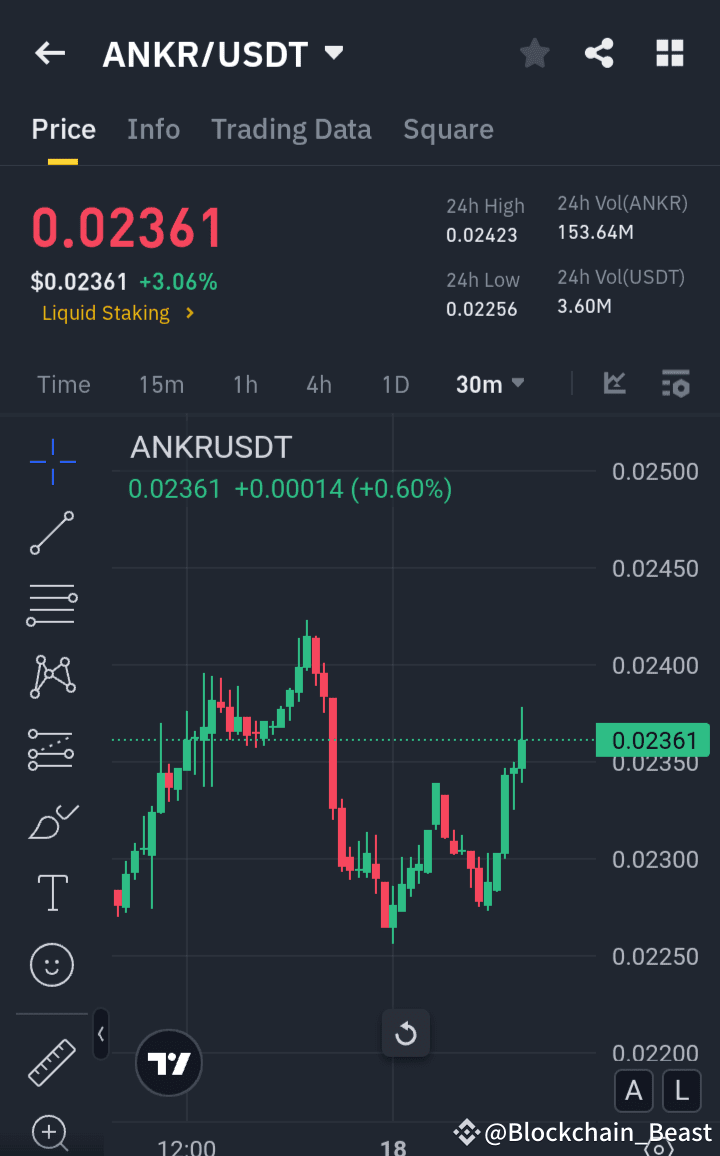Select the trend line drawing tool
This screenshot has height=1156, width=720.
point(51,533)
